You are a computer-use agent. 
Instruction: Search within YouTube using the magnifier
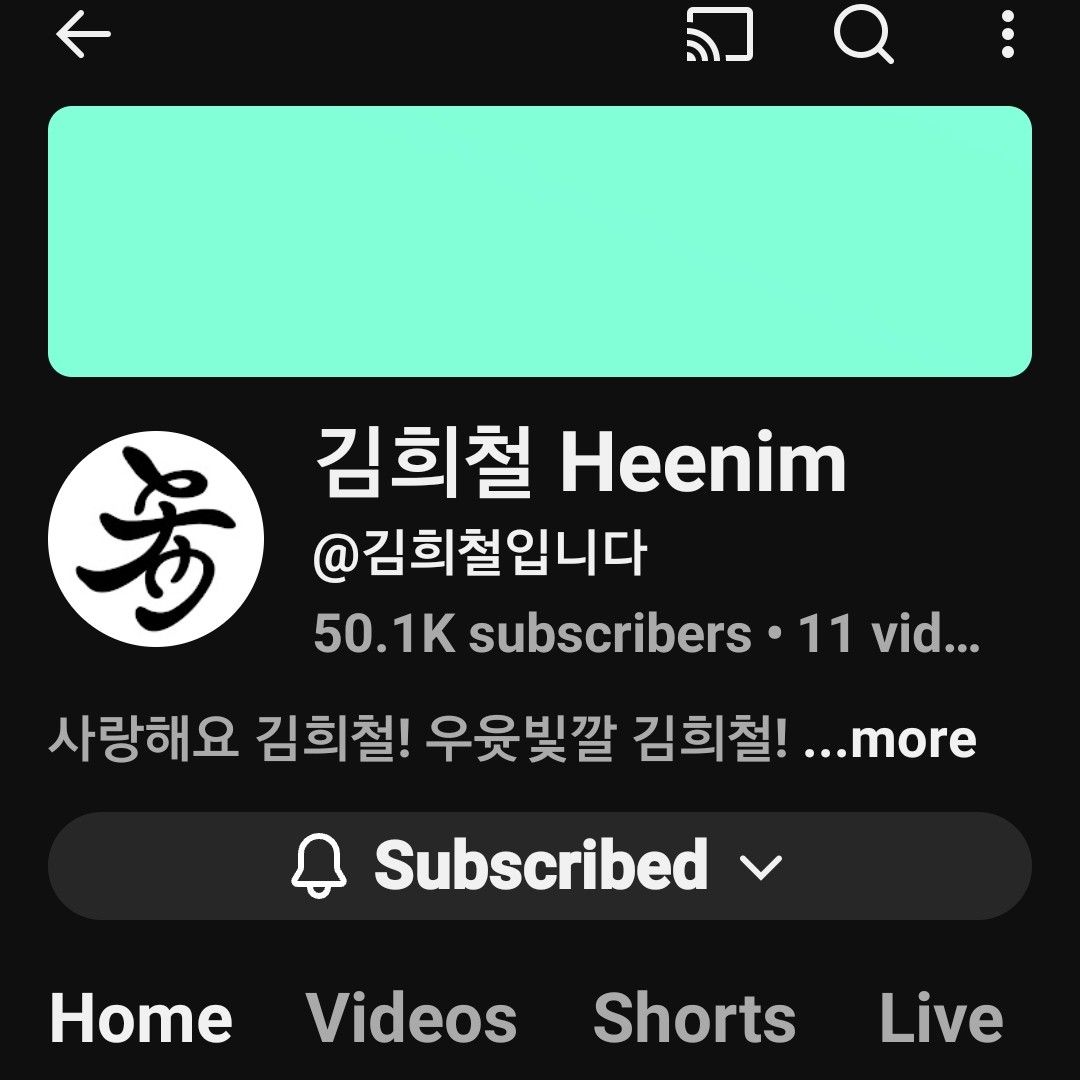click(x=863, y=35)
